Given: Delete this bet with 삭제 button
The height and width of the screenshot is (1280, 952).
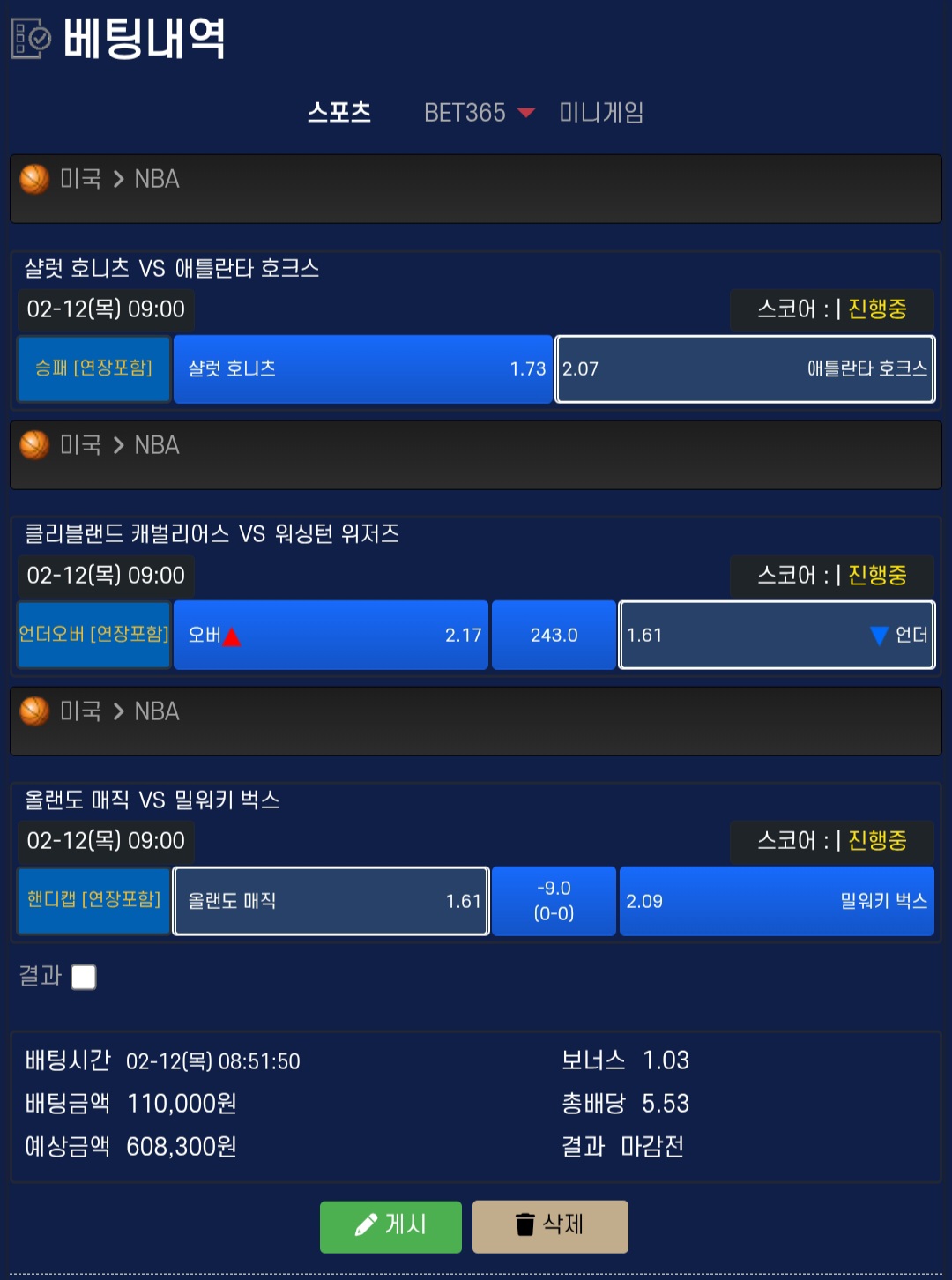Looking at the screenshot, I should 550,1226.
